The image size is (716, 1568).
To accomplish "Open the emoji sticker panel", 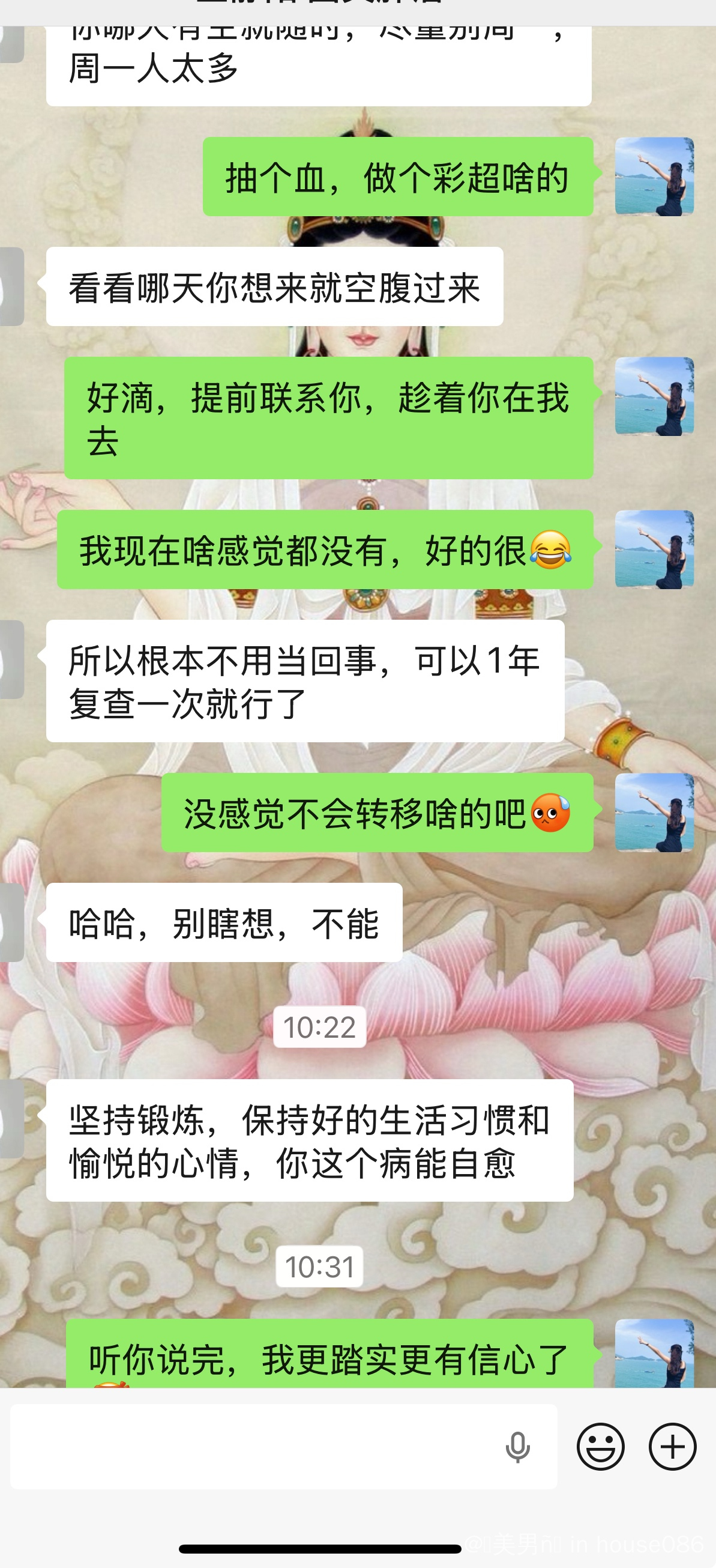I will 600,1447.
